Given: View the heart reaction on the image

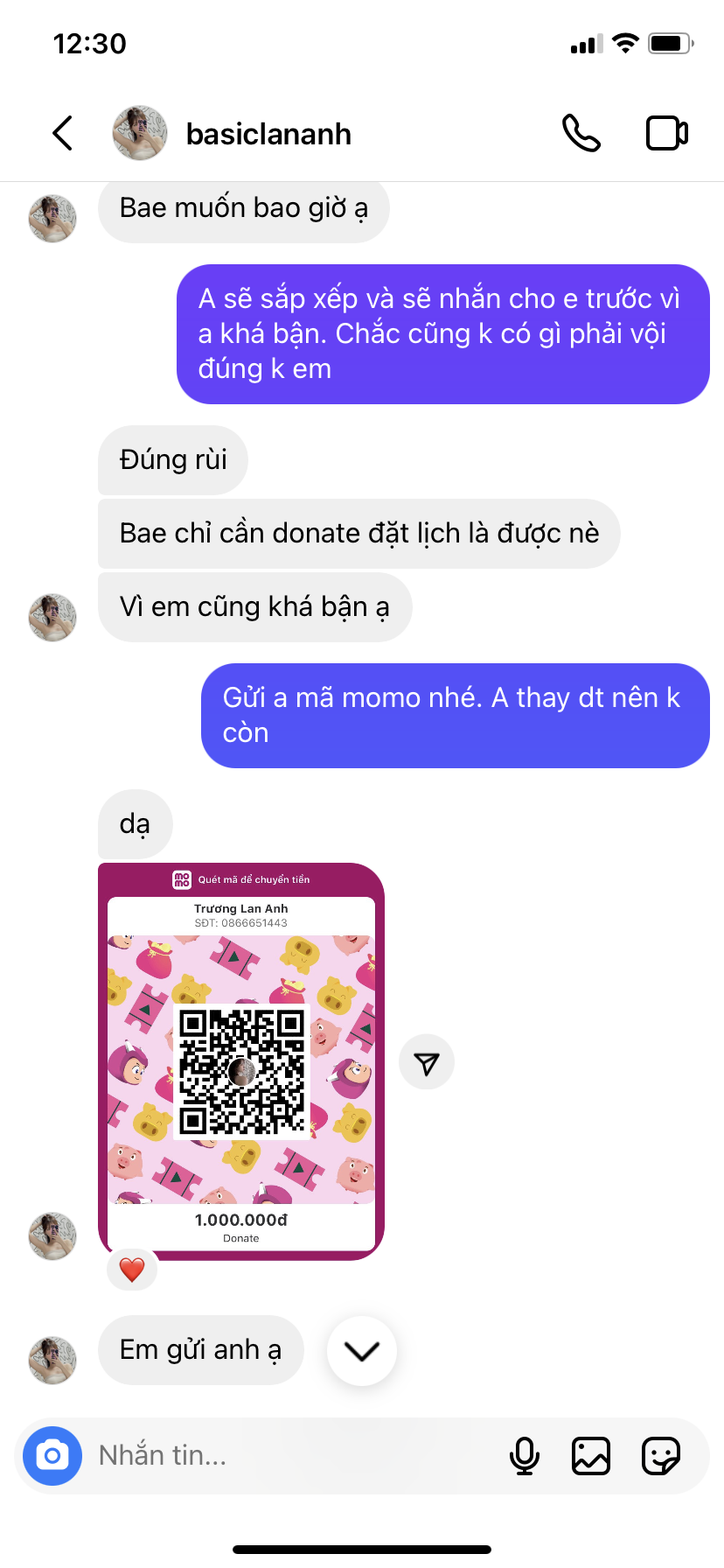Looking at the screenshot, I should [132, 1269].
